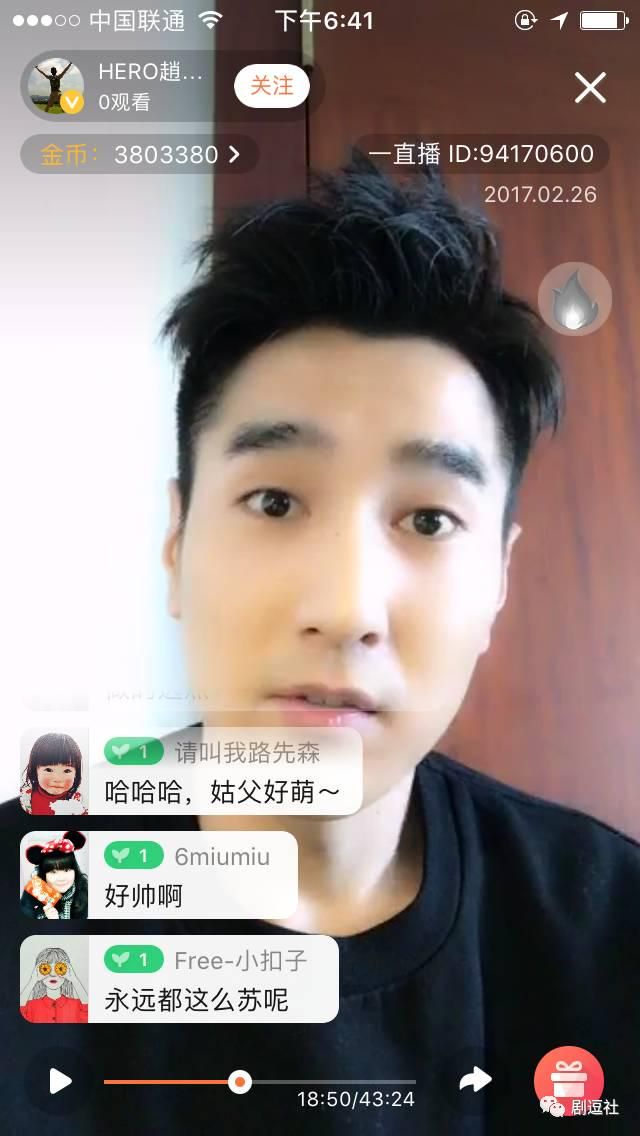The height and width of the screenshot is (1136, 640).
Task: Tap the 关注 follow button
Action: point(271,86)
